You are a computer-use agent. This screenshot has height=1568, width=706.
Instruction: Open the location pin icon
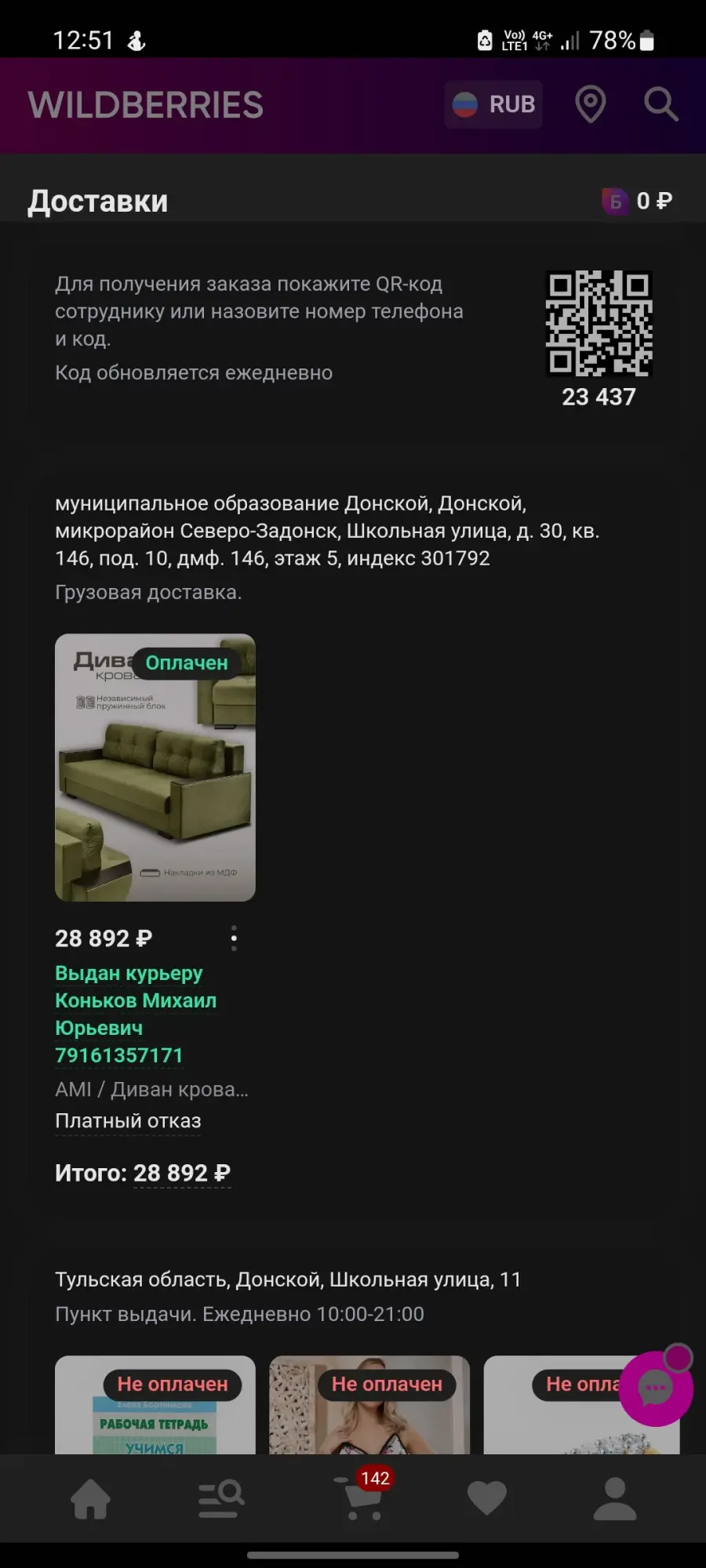591,104
